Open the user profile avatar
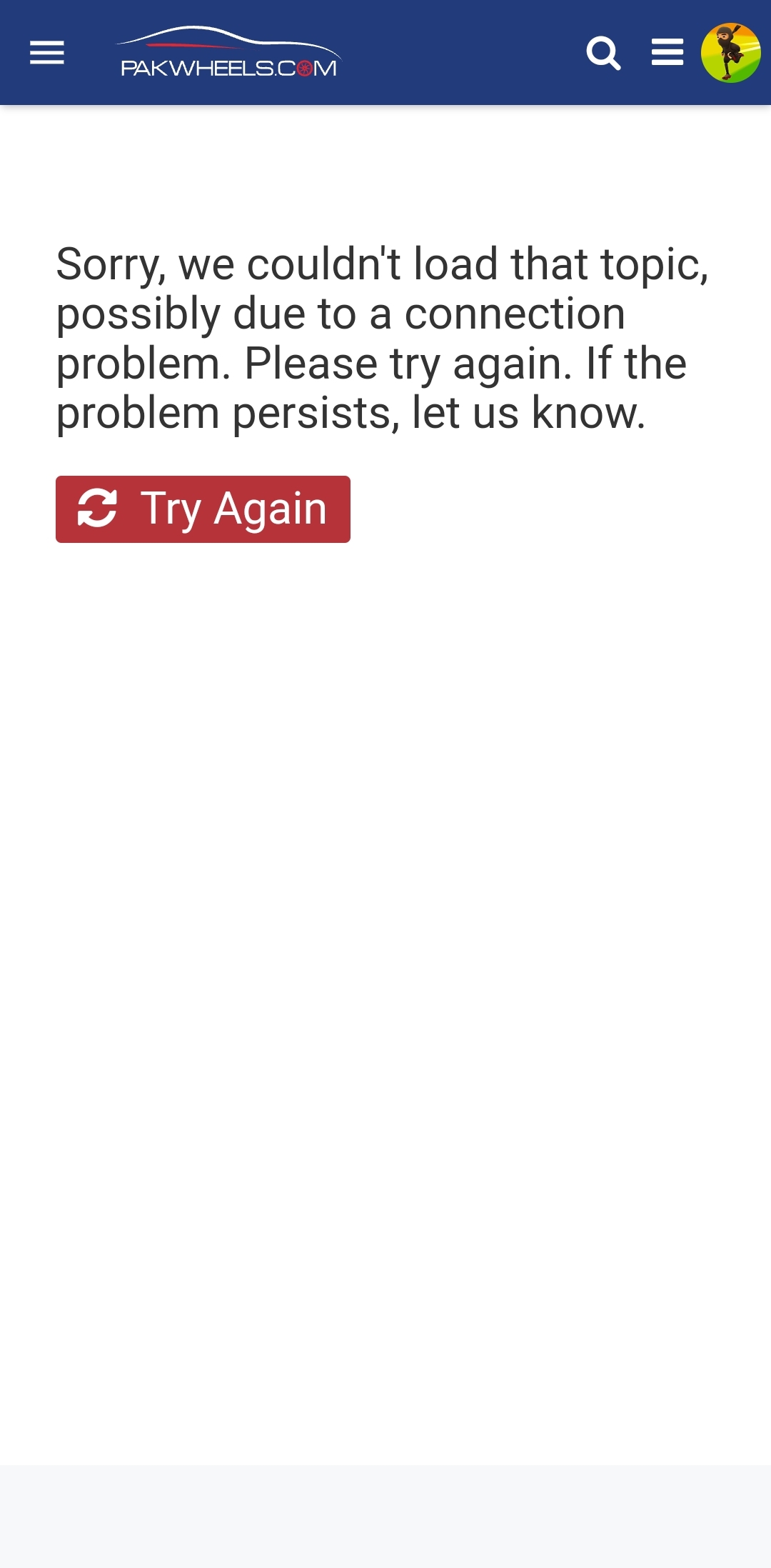Screen dimensions: 771x1568 (x=731, y=53)
